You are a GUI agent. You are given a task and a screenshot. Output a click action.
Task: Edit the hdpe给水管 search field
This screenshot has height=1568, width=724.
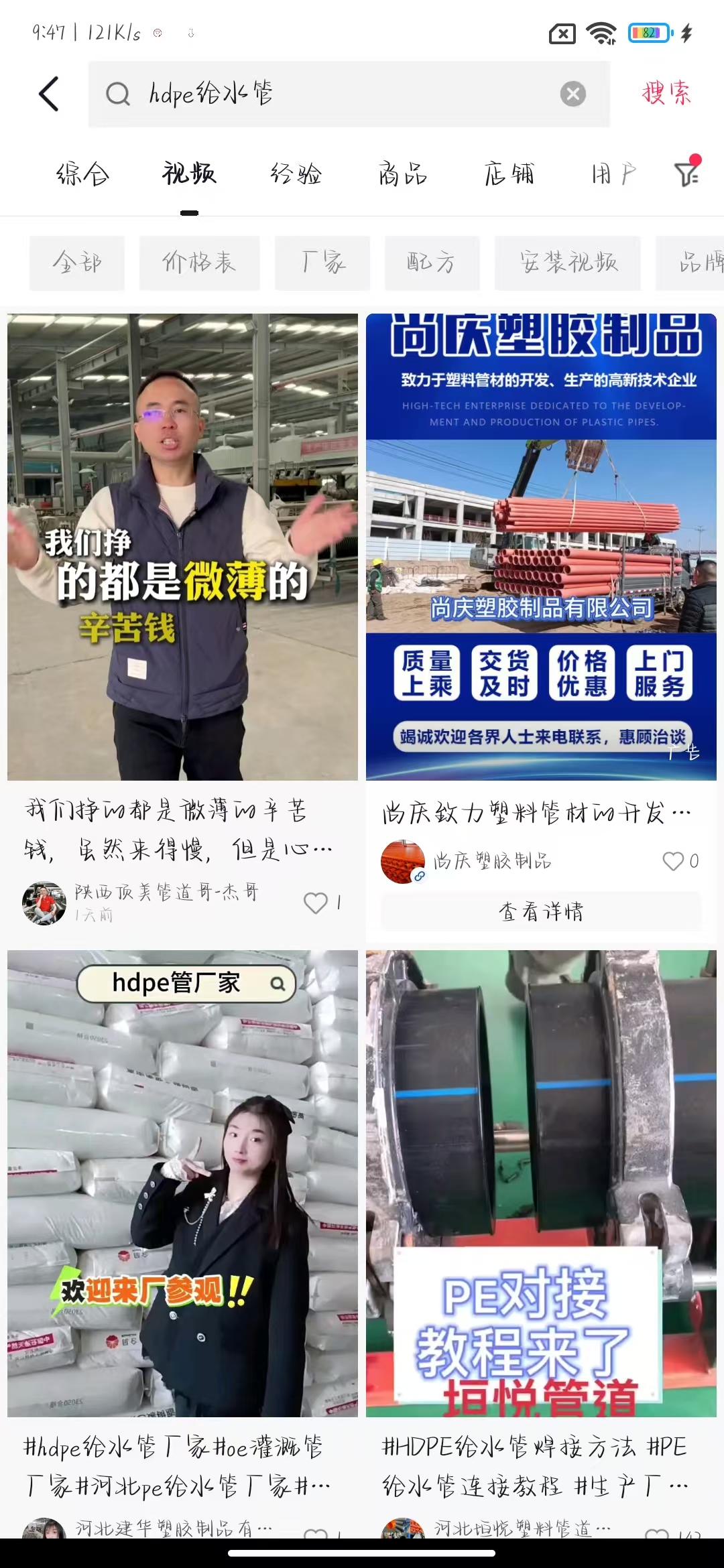point(335,94)
